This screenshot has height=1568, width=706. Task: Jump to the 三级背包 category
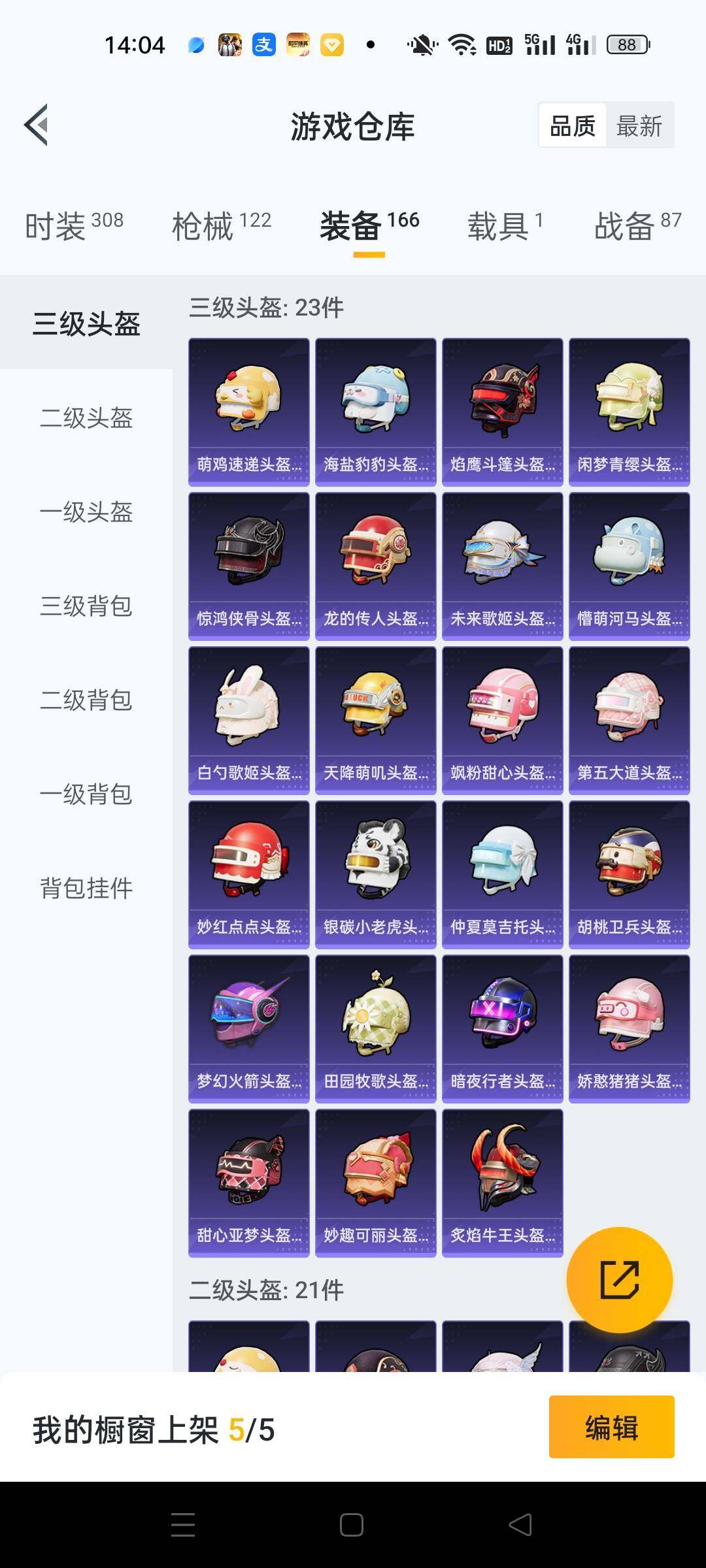[86, 606]
